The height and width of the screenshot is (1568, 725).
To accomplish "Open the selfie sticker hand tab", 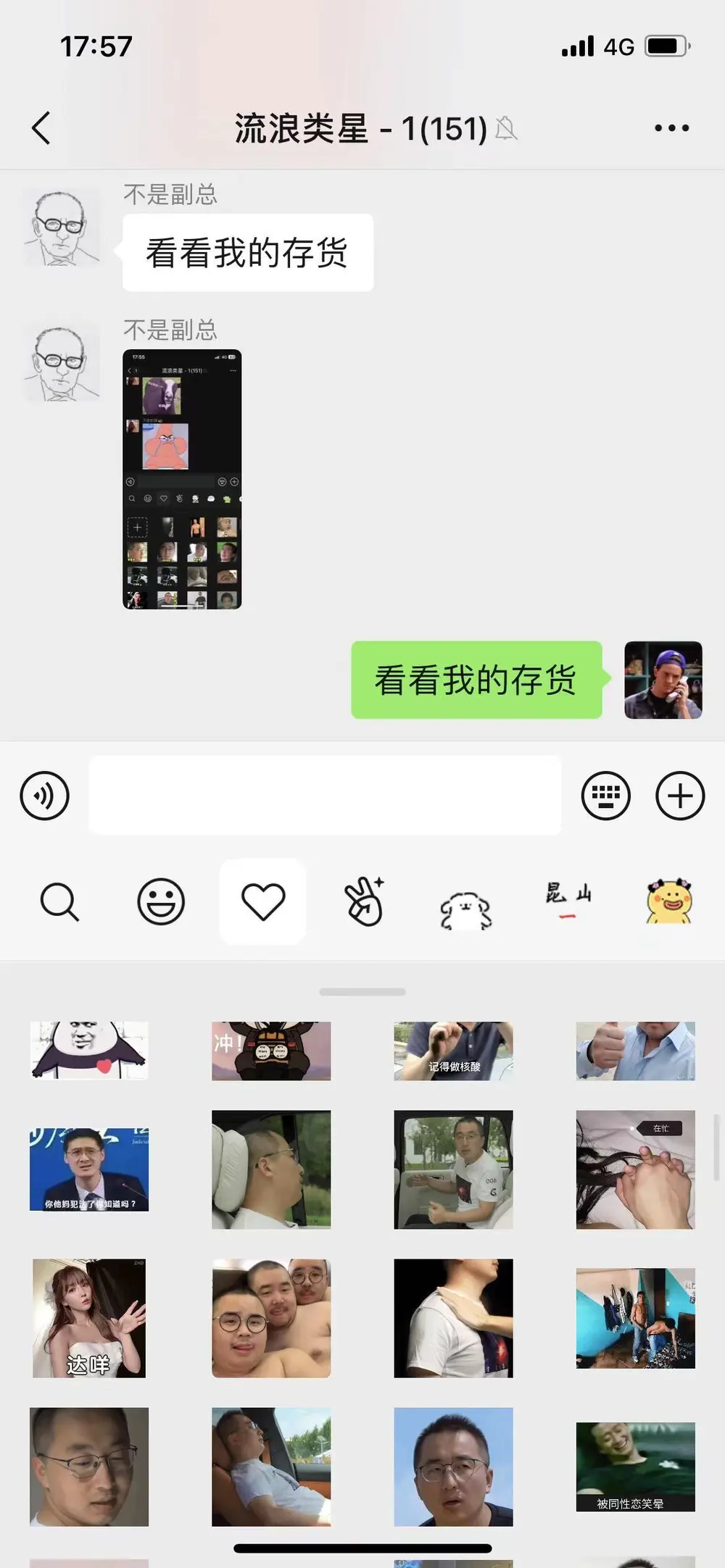I will (x=365, y=902).
